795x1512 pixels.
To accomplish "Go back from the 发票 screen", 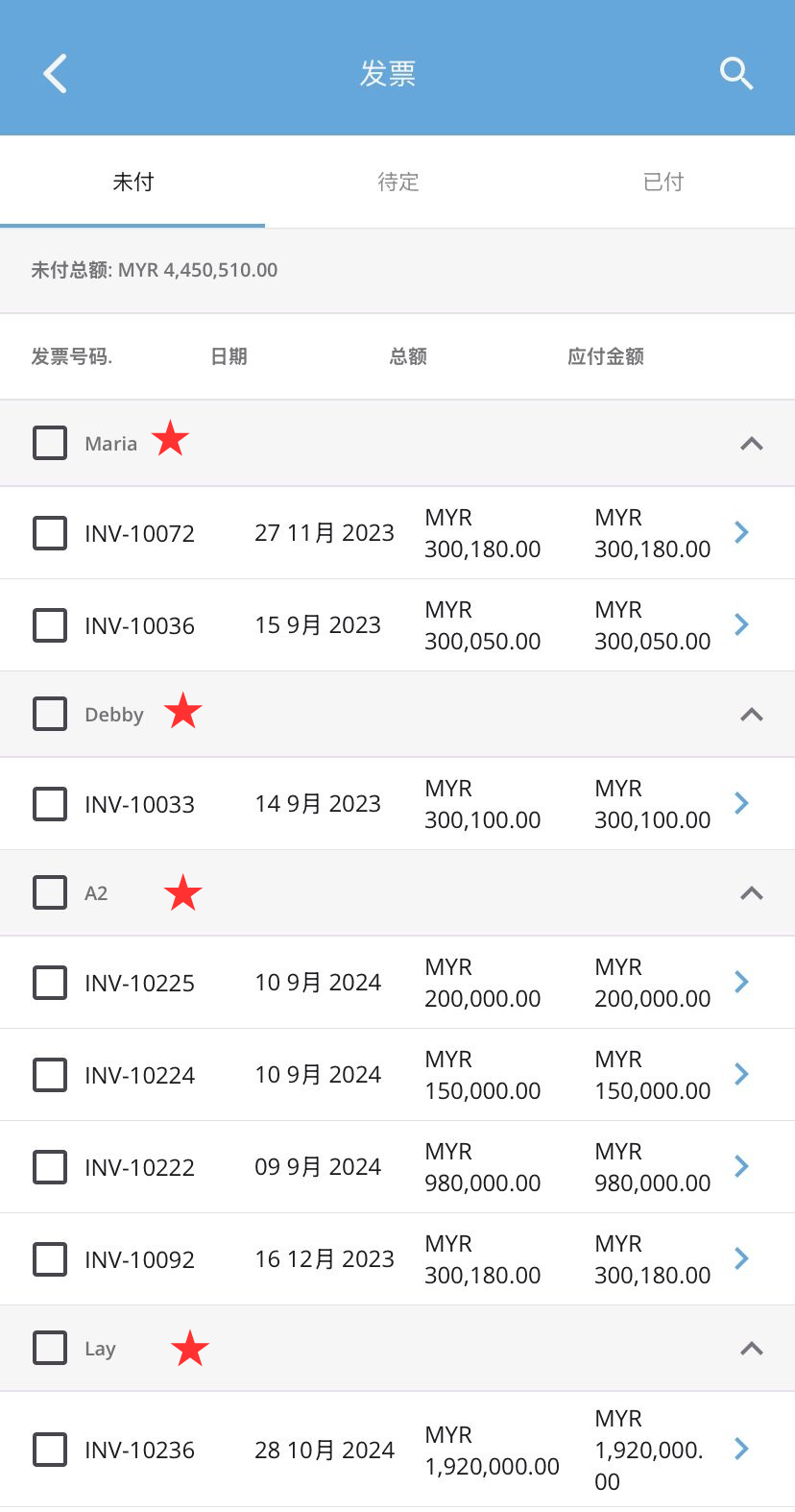I will (x=56, y=74).
